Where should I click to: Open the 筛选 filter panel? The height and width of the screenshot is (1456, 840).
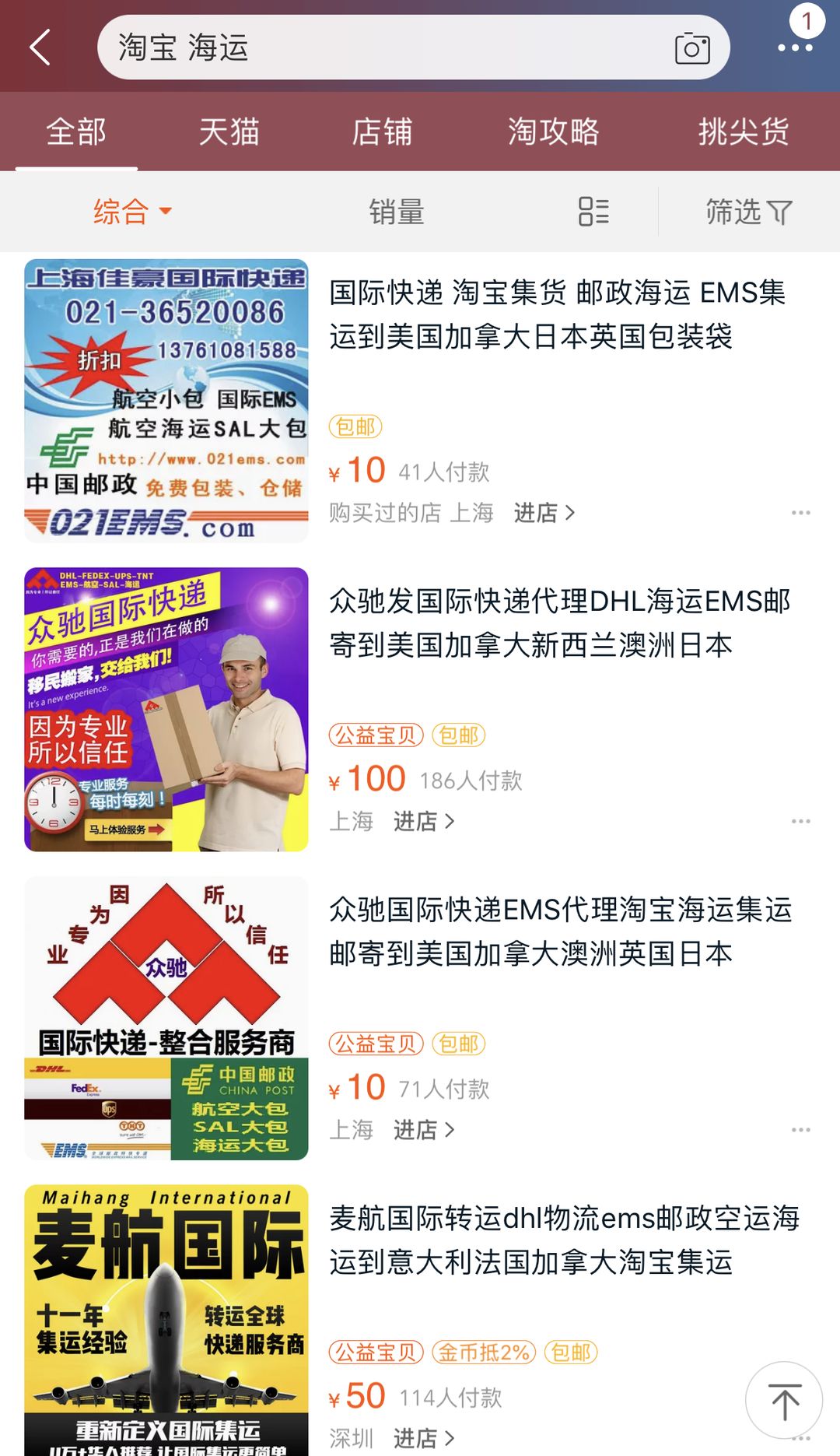[748, 211]
